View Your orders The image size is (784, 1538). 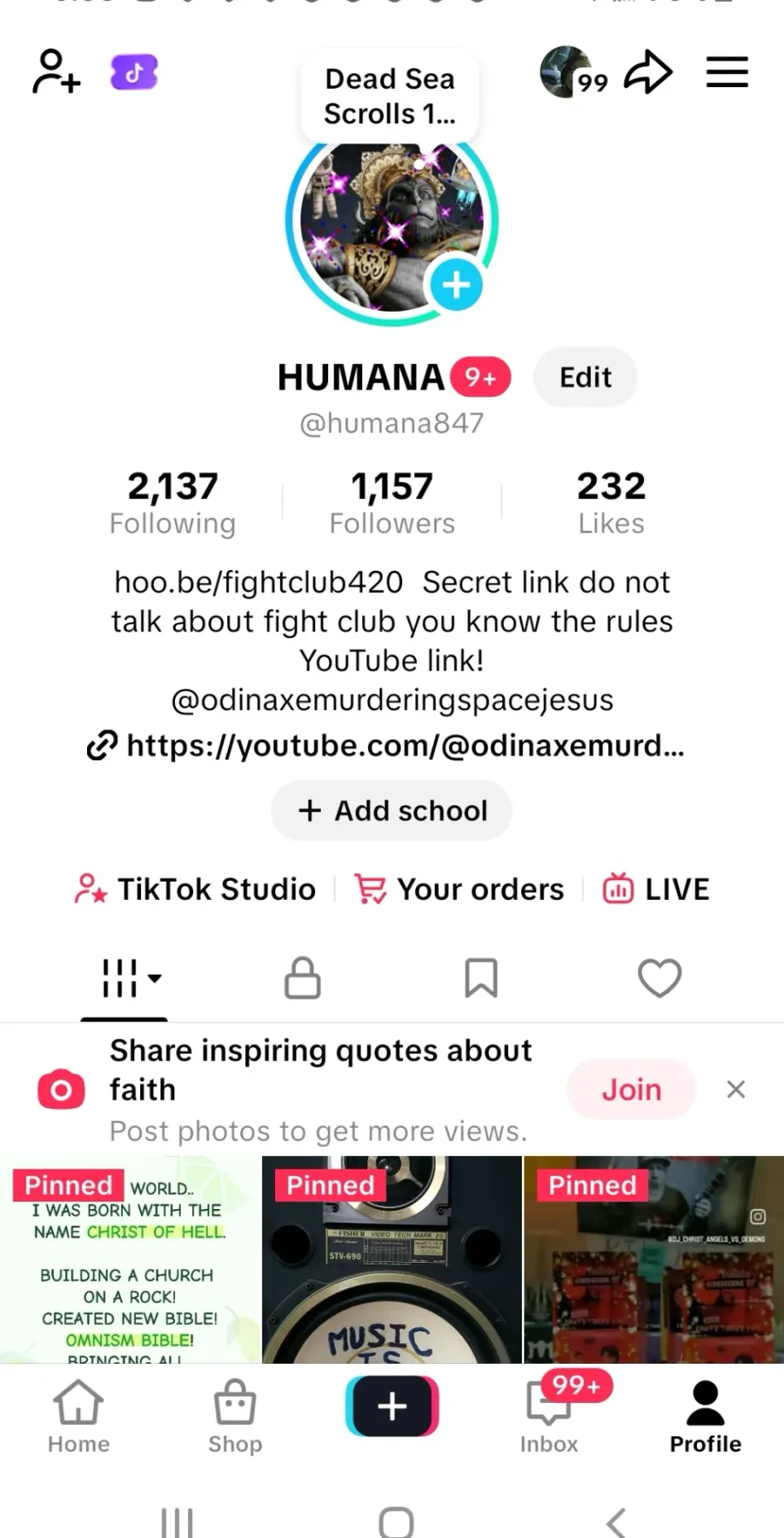[x=459, y=889]
